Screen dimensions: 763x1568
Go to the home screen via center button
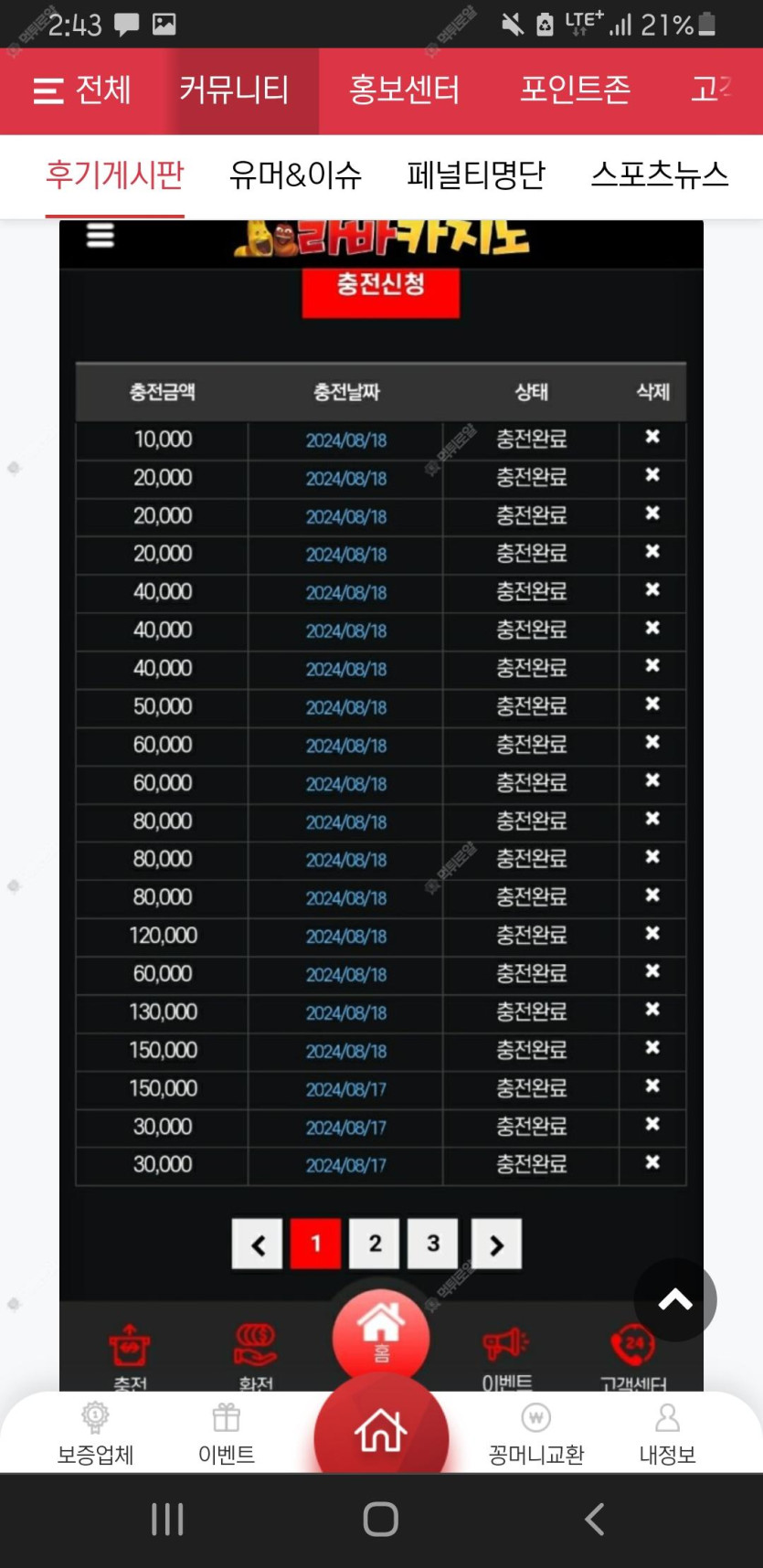381,1429
